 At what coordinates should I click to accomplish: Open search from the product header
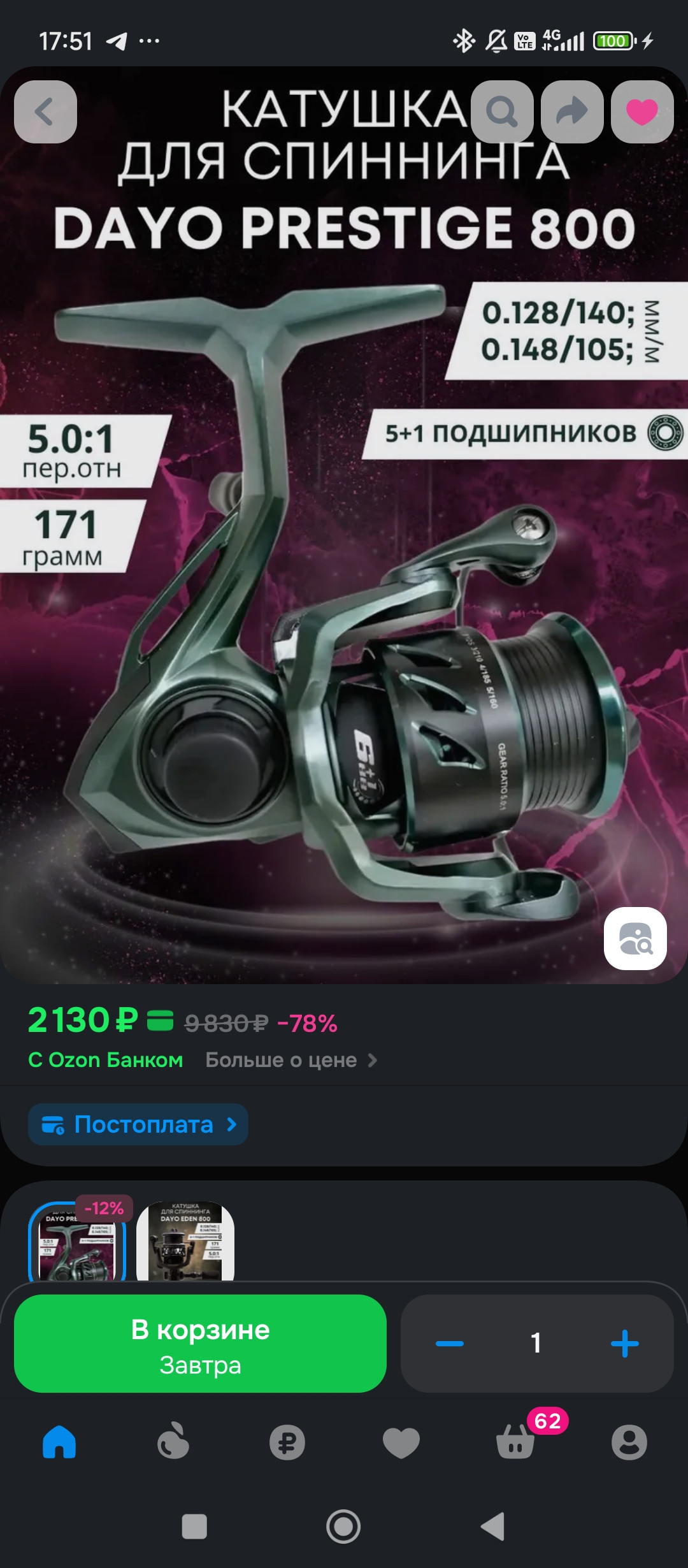[x=502, y=112]
